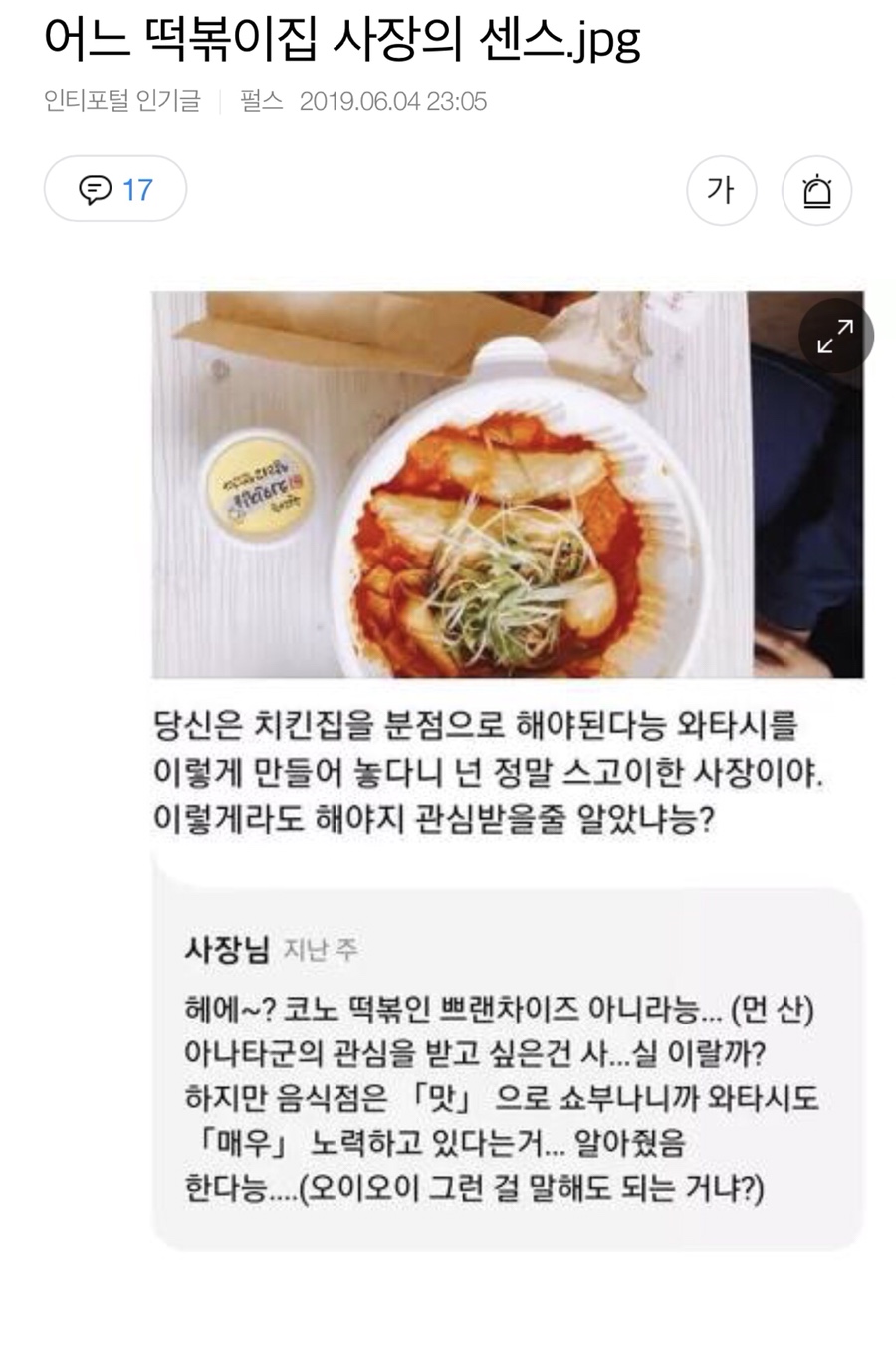Change font size with 가 button
The image size is (896, 1366).
(721, 189)
